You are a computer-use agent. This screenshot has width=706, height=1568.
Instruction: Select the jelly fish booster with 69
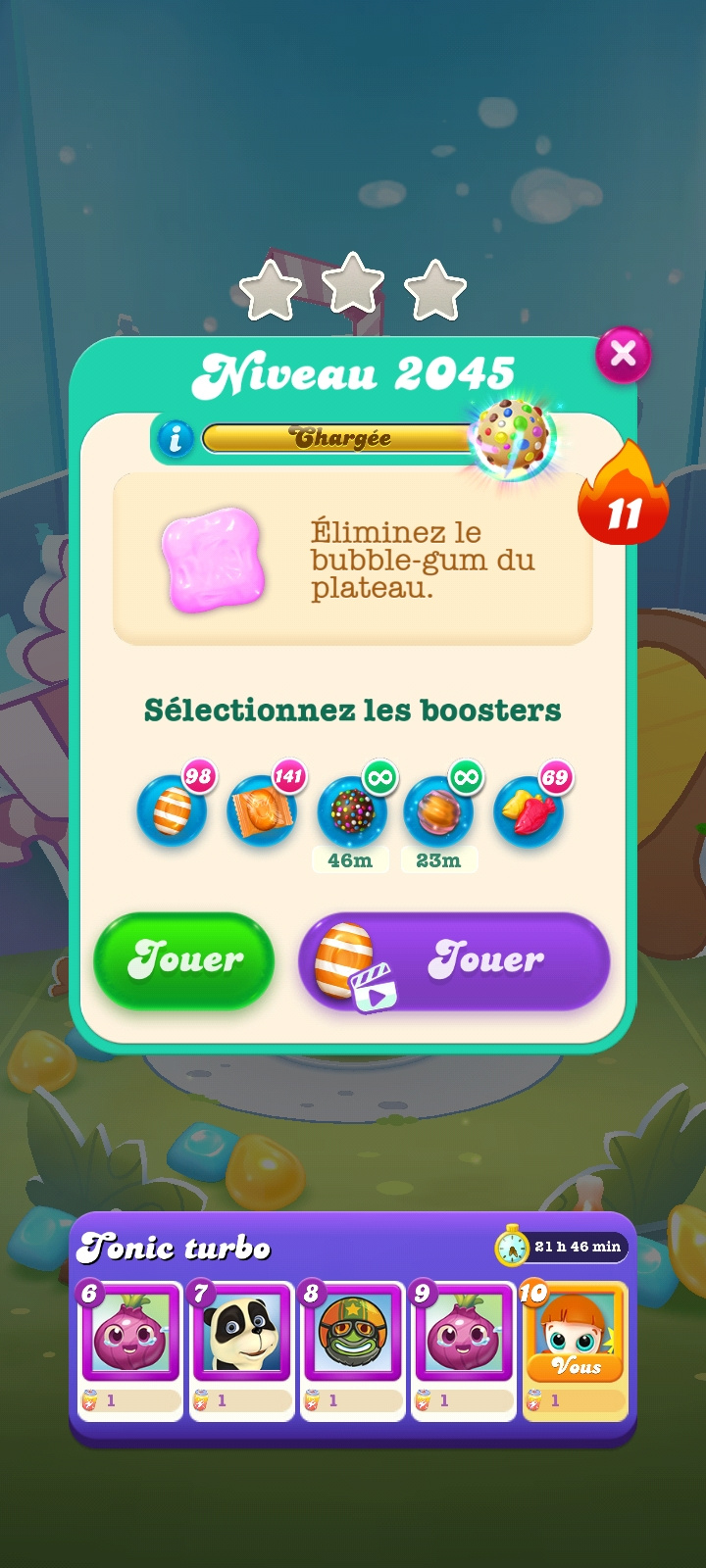[x=529, y=810]
